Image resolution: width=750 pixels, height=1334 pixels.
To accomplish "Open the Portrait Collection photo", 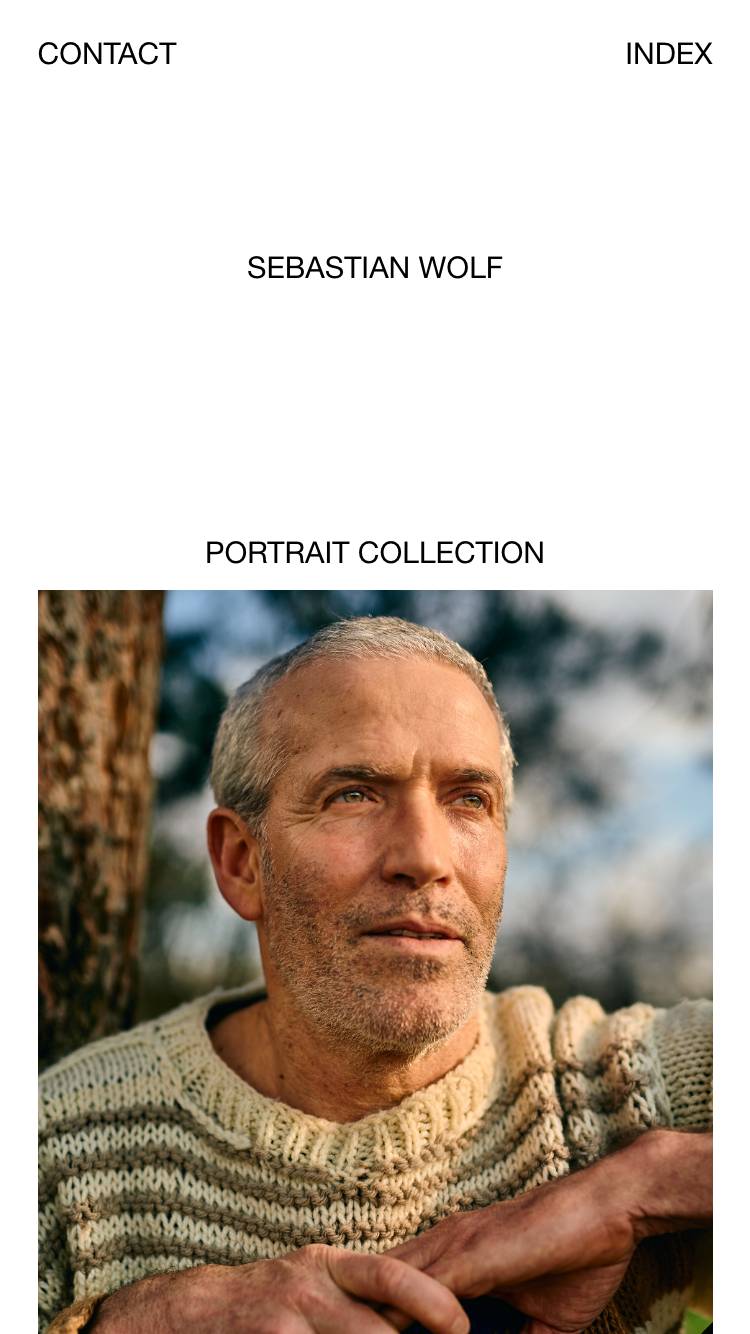I will click(x=375, y=960).
